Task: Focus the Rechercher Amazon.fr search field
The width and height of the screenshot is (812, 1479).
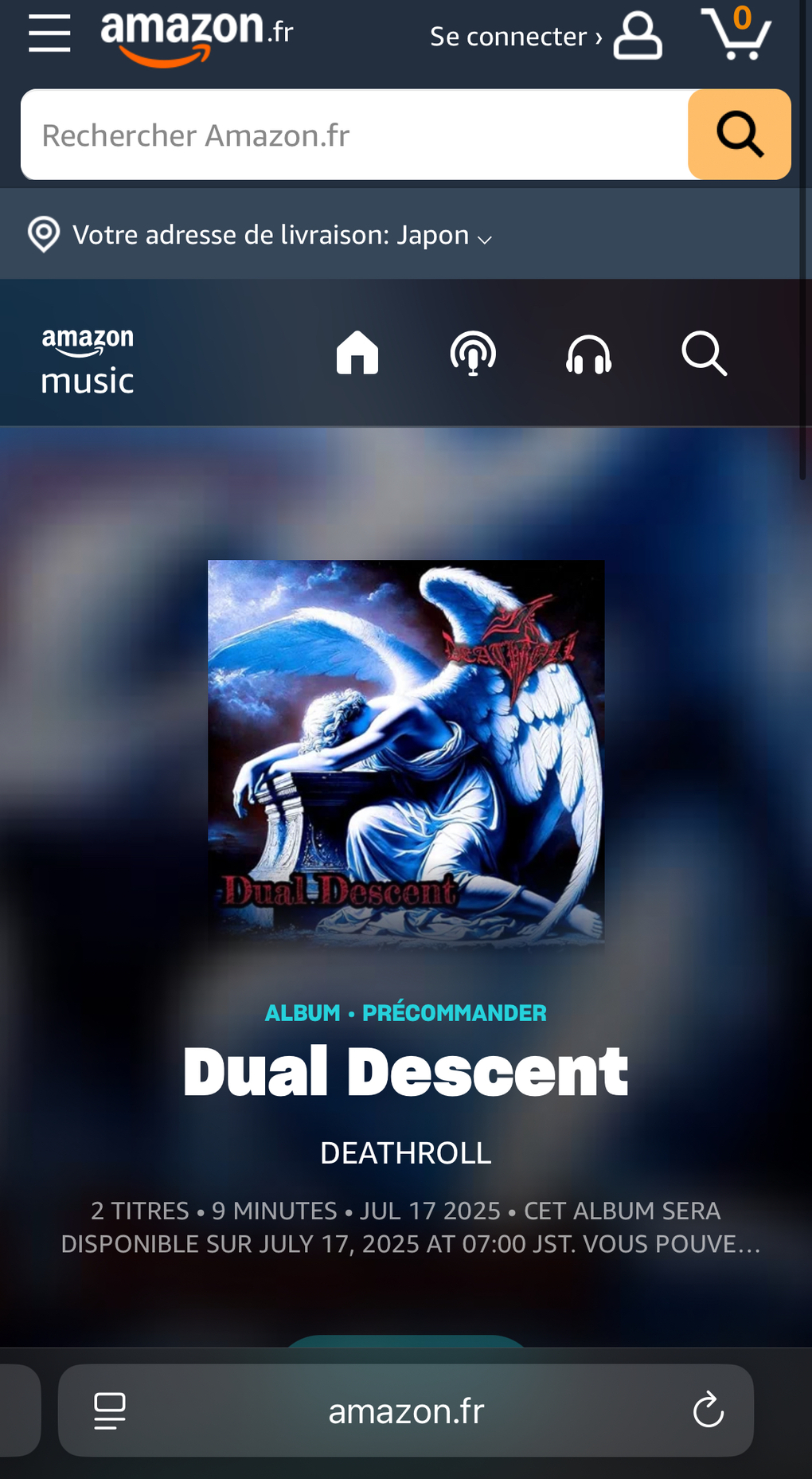Action: (x=355, y=135)
